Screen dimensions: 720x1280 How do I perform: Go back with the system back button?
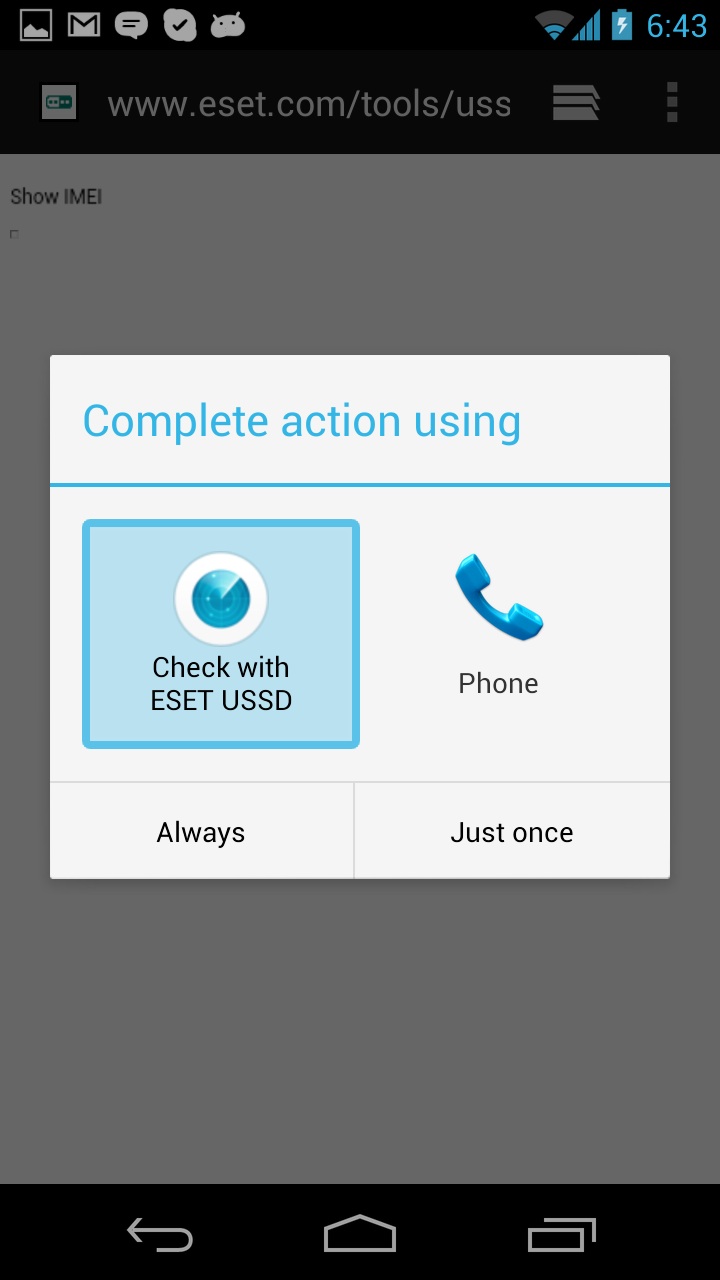click(160, 1234)
